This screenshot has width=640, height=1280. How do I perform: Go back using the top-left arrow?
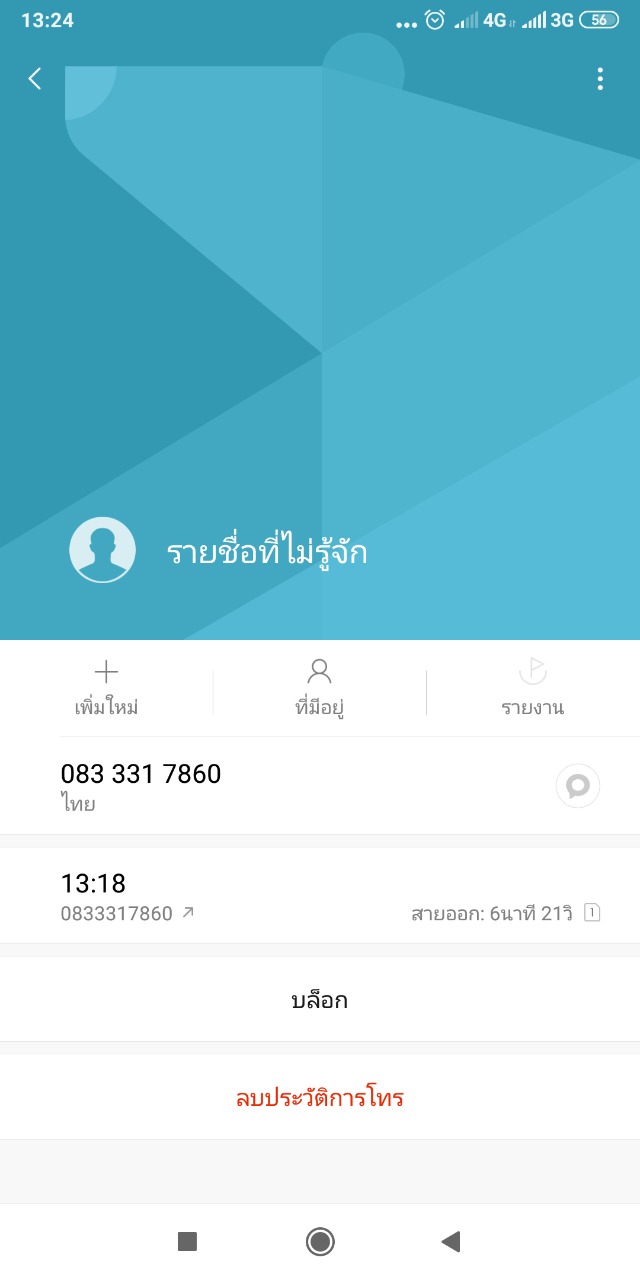[35, 79]
